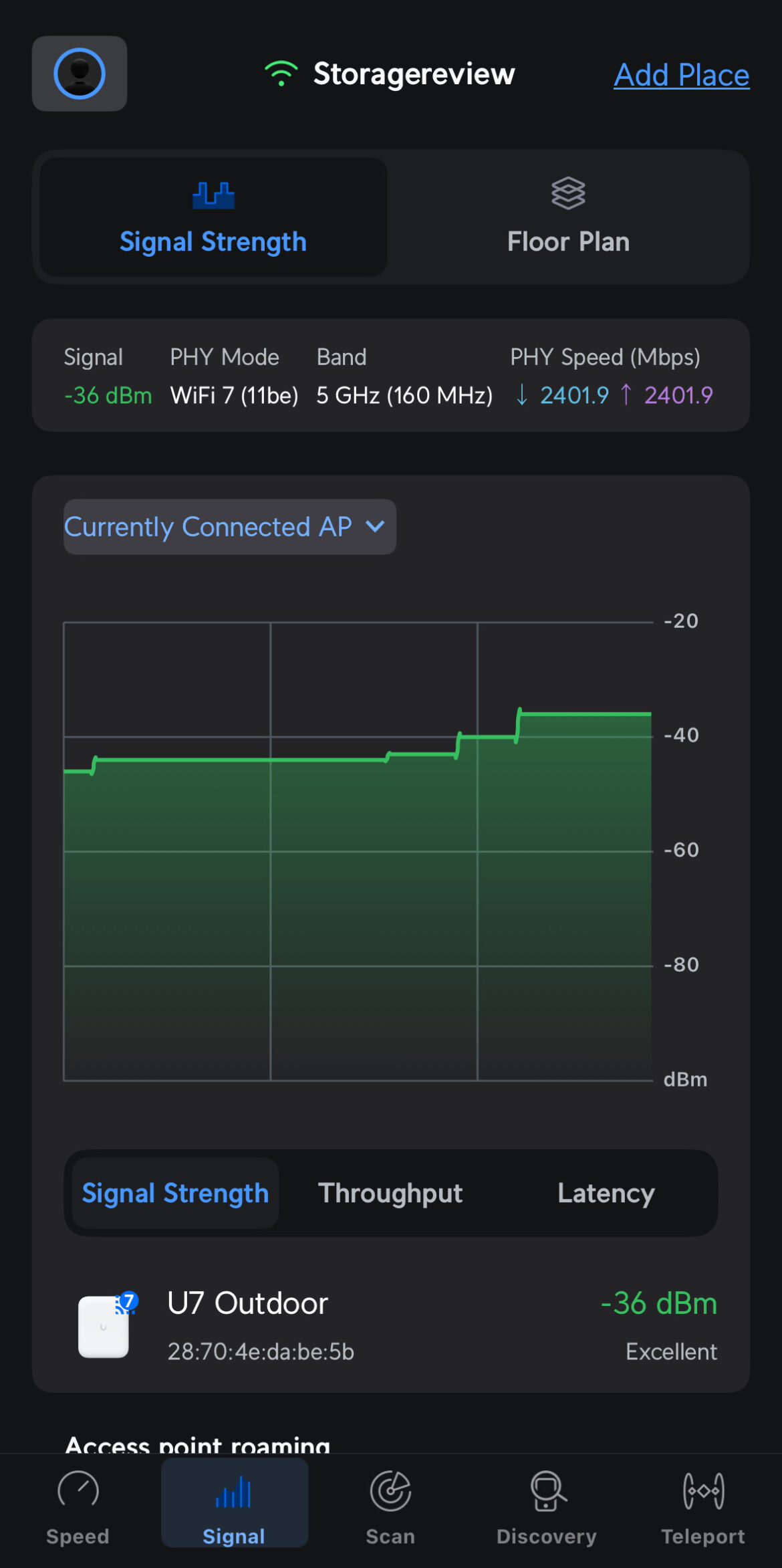Select the Signal Strength chart segment

coord(175,1193)
